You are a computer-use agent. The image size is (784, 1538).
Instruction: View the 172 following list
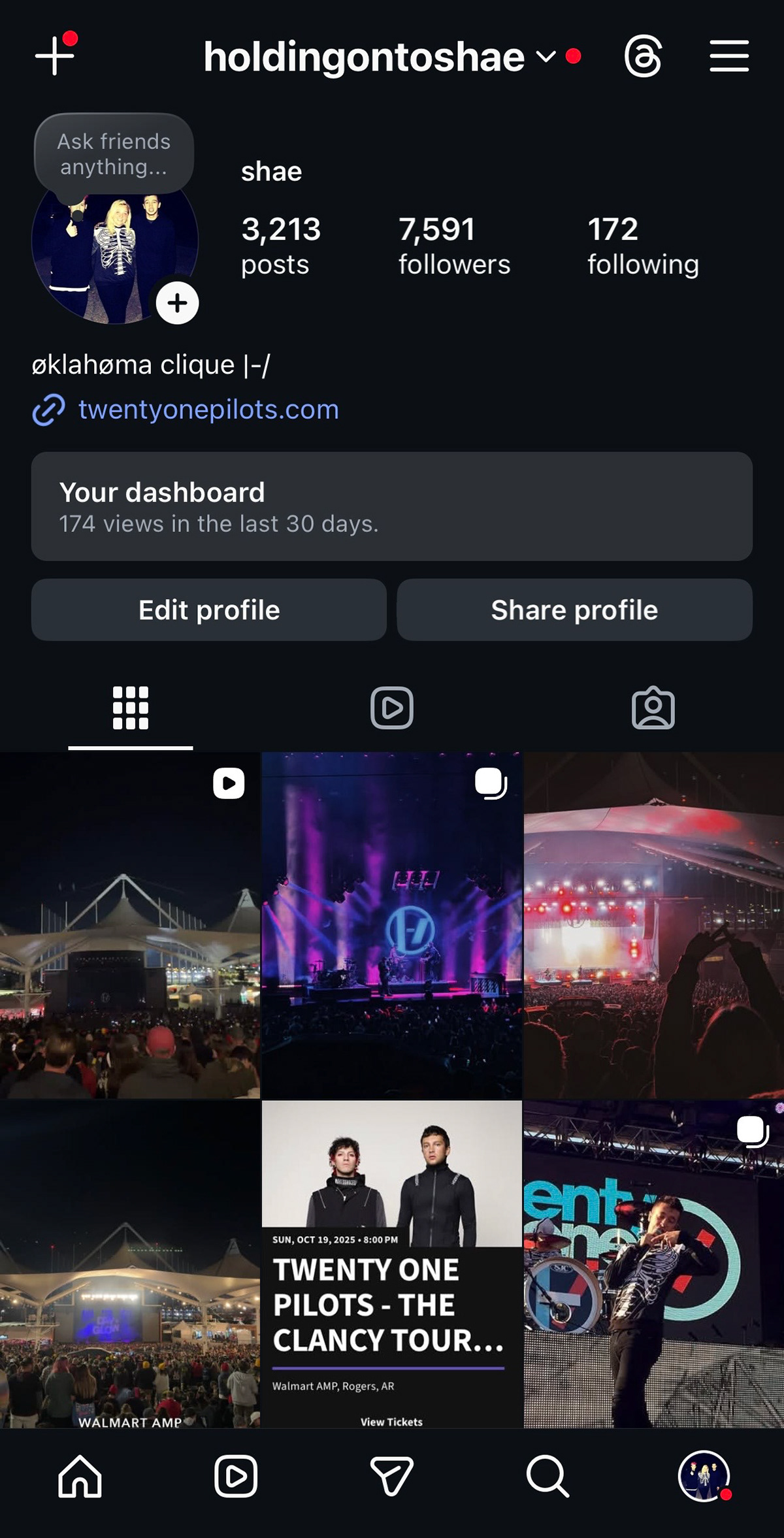tap(643, 246)
